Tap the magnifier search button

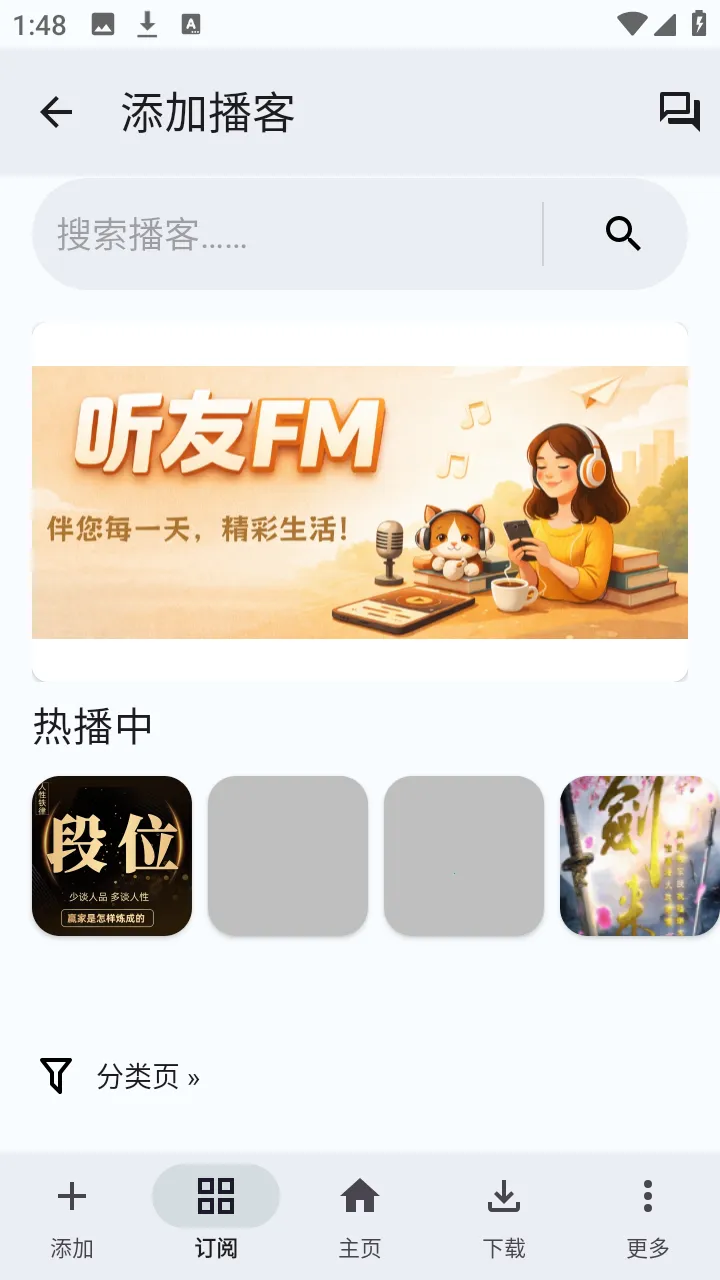[623, 235]
